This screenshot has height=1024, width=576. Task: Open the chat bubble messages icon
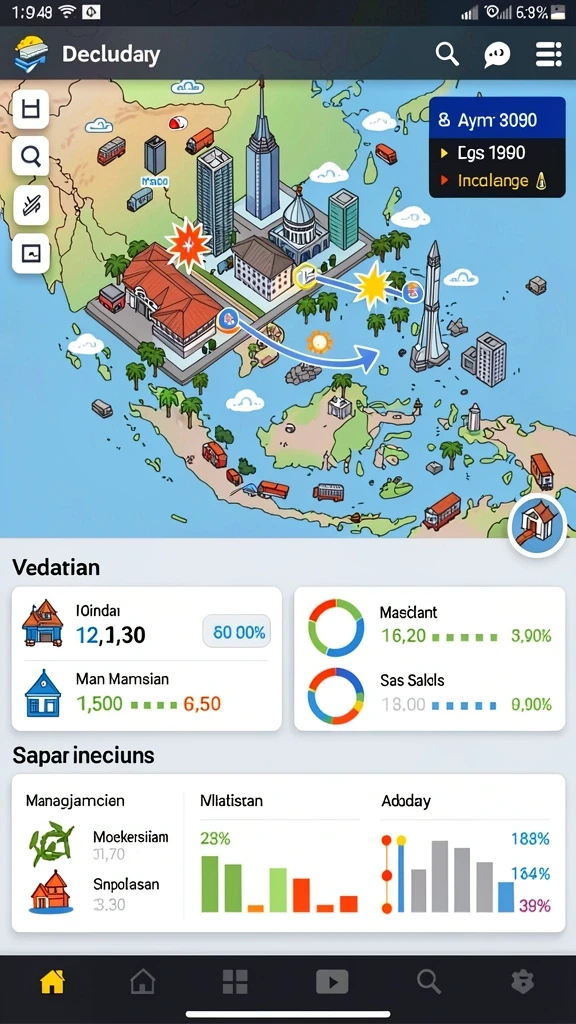pos(497,55)
